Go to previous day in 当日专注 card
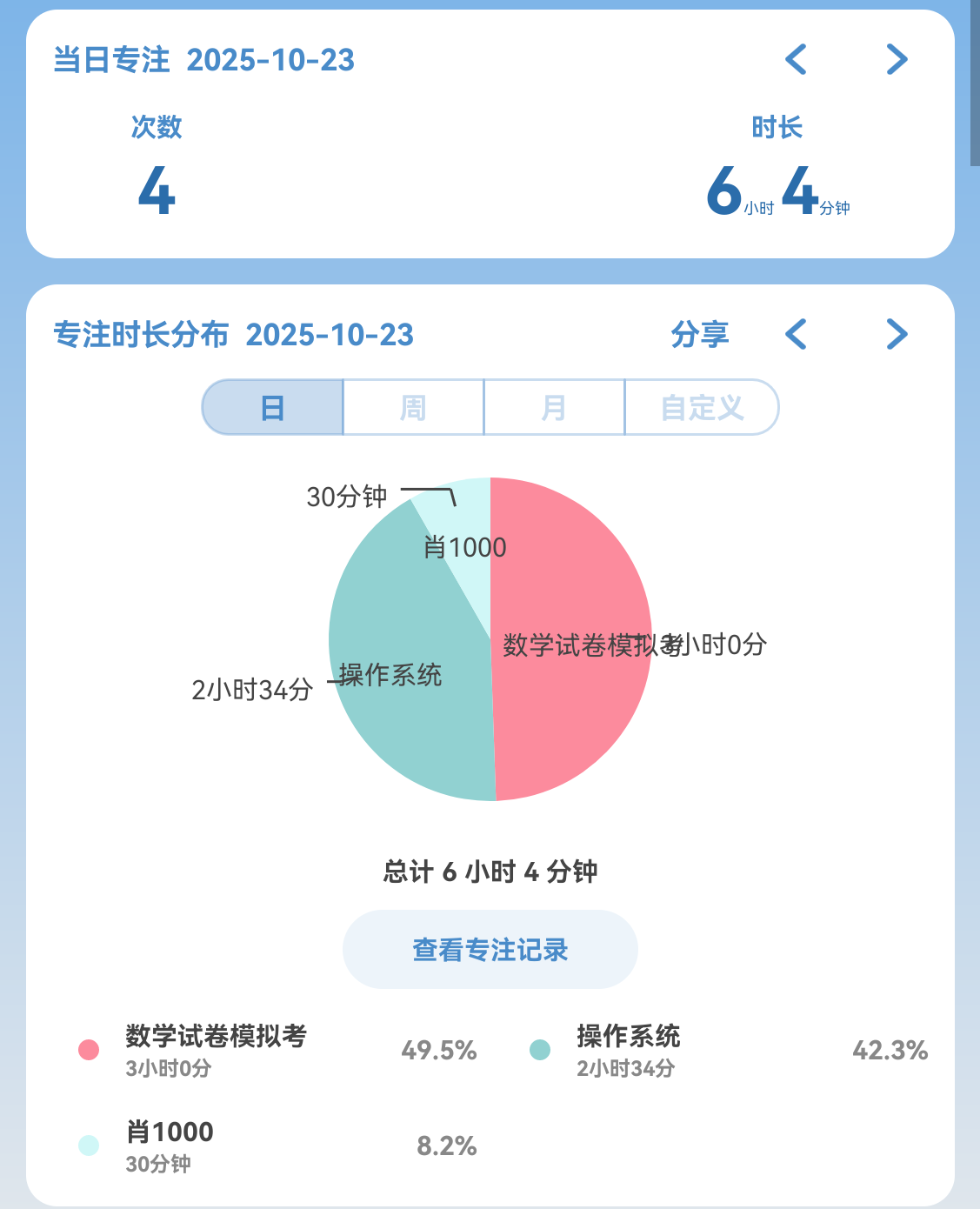The image size is (980, 1209). (796, 59)
